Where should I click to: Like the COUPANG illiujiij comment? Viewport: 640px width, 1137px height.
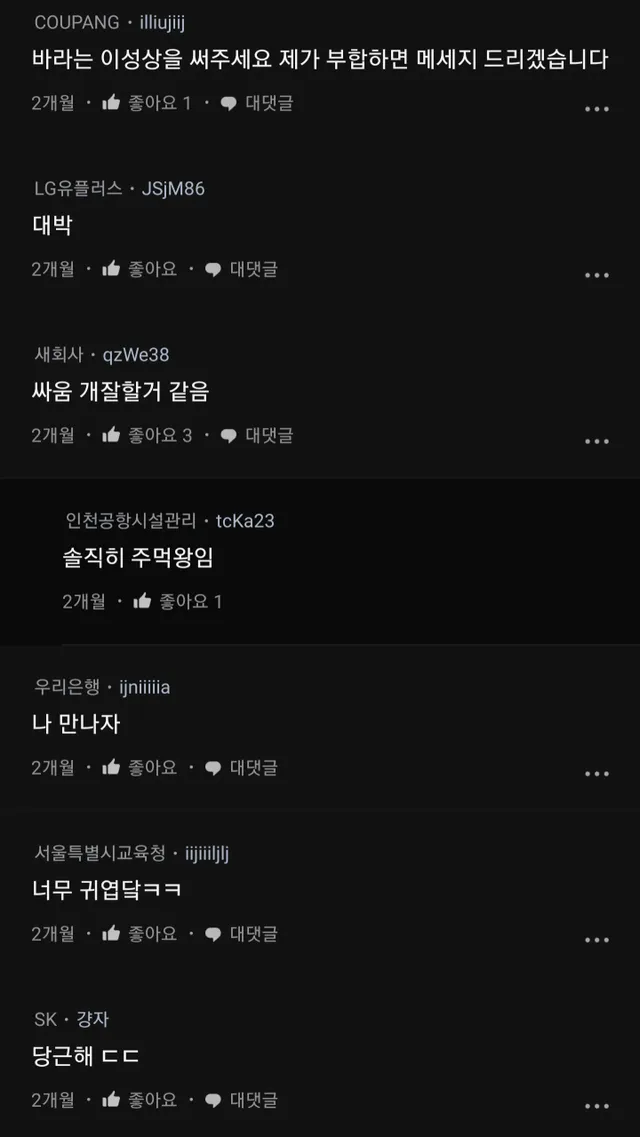click(146, 103)
